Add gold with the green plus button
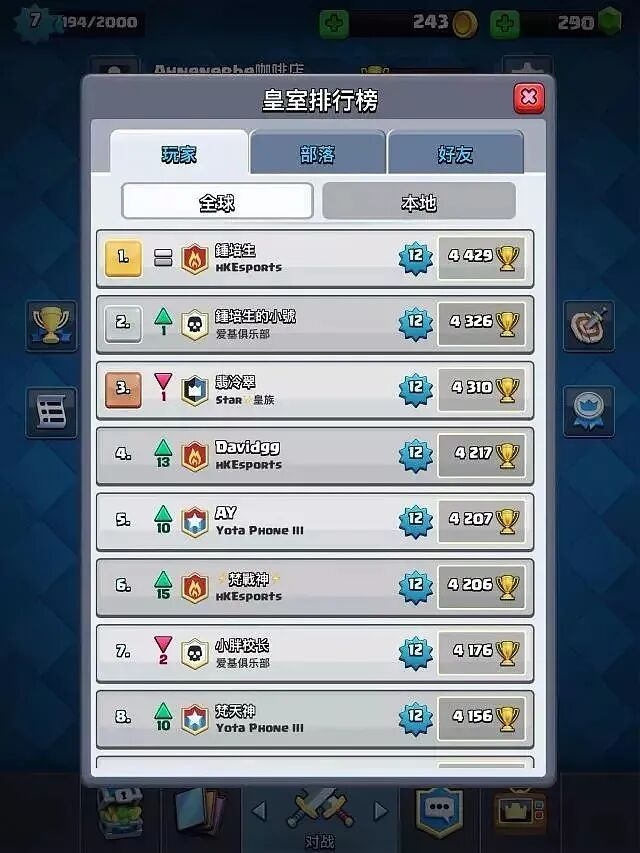 (x=334, y=23)
